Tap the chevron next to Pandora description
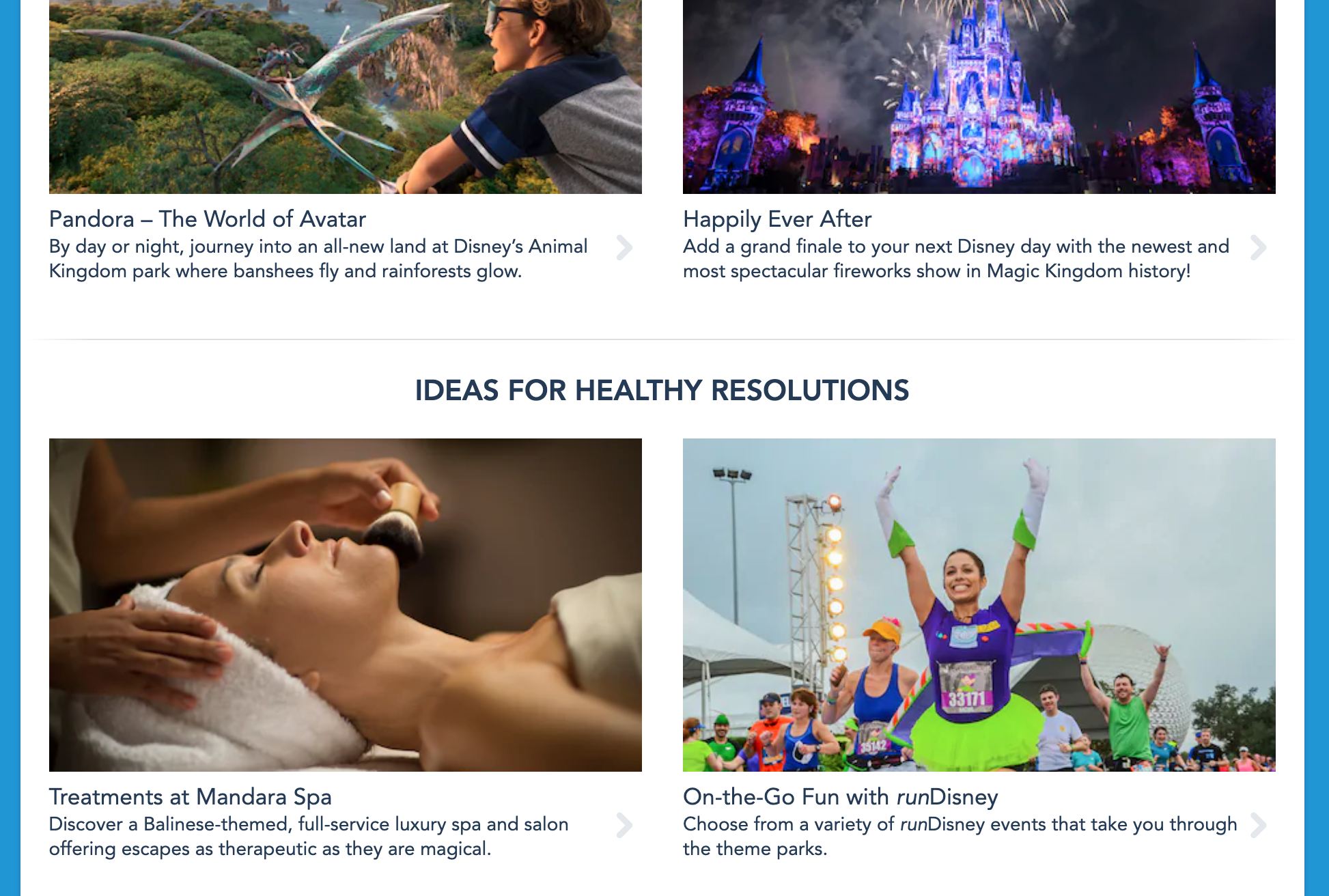 click(x=624, y=247)
